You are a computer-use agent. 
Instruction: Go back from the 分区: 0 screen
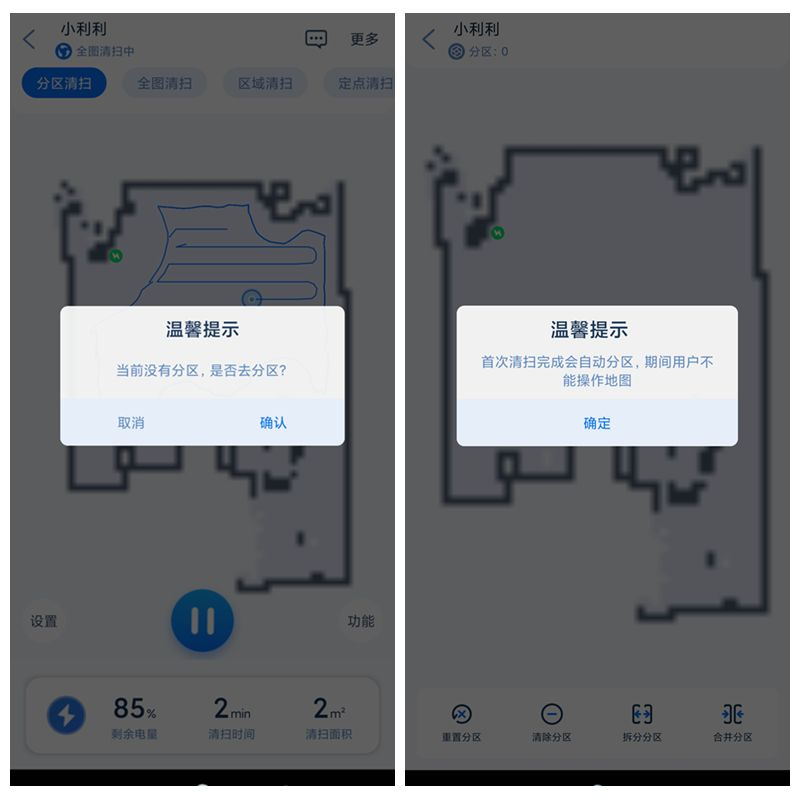tap(429, 39)
